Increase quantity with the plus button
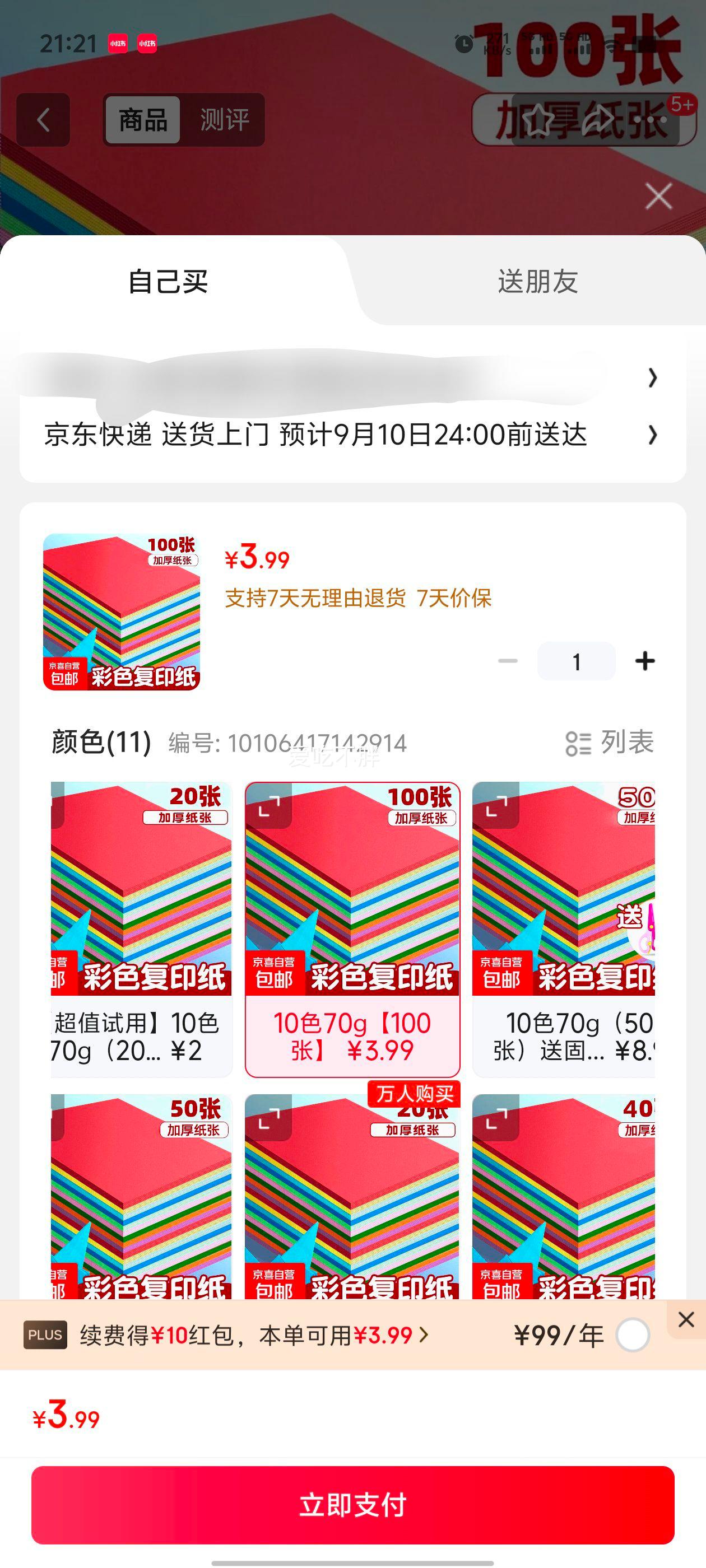Viewport: 706px width, 1568px height. 645,660
